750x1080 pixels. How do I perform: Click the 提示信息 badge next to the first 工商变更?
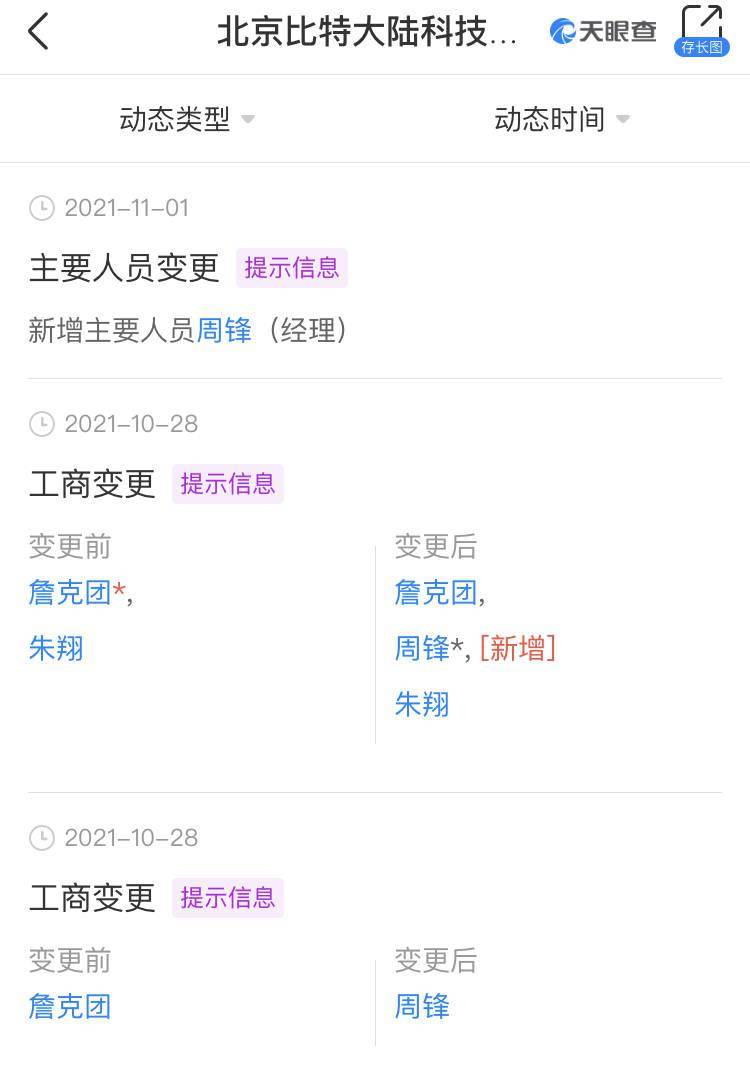[x=227, y=483]
